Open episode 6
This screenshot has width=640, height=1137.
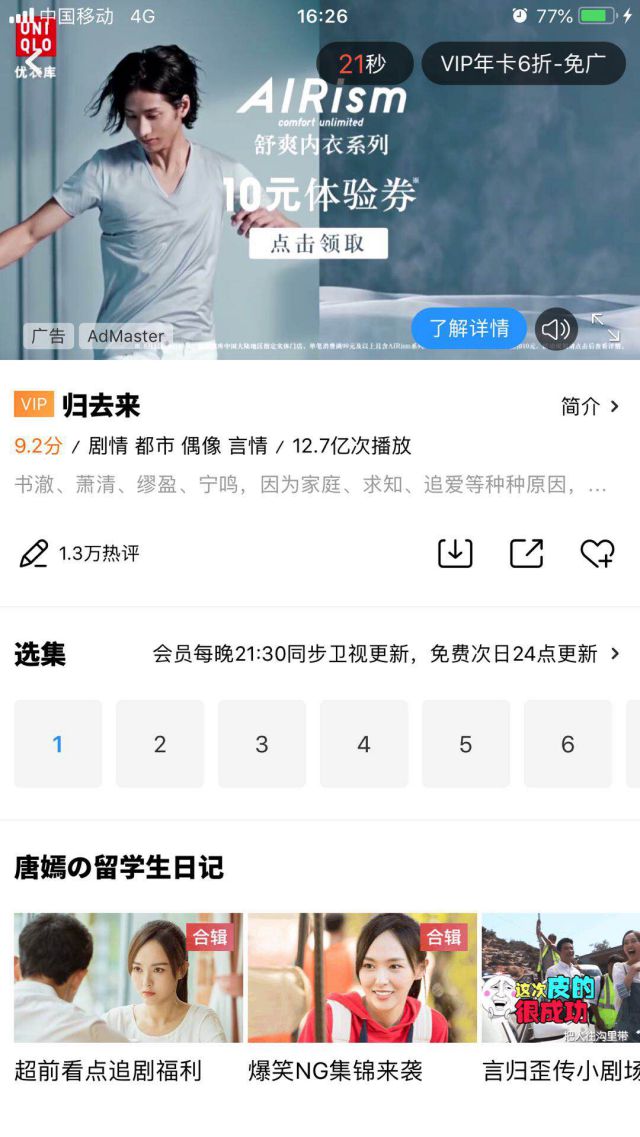tap(568, 744)
